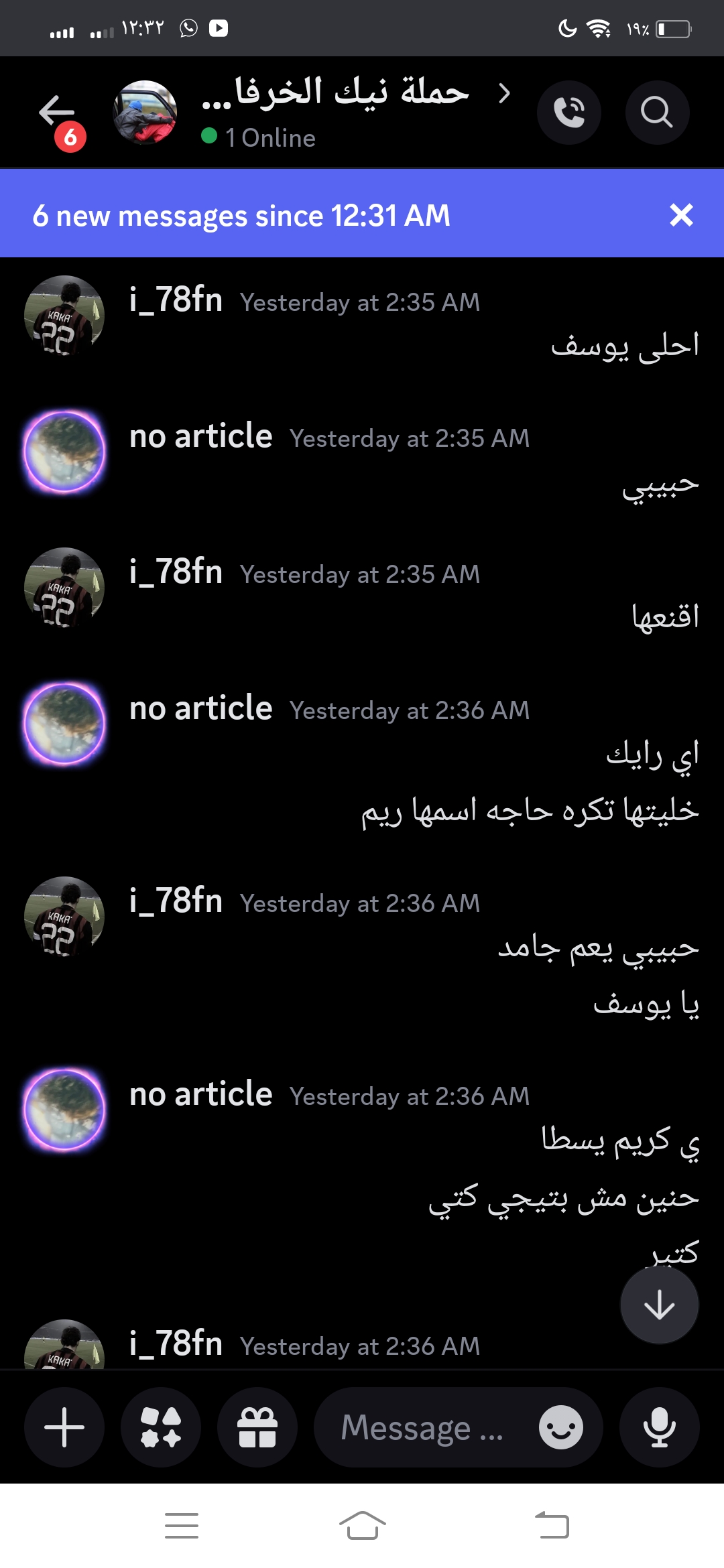The height and width of the screenshot is (1568, 724).
Task: Open the plus attachment menu
Action: pos(64,1427)
